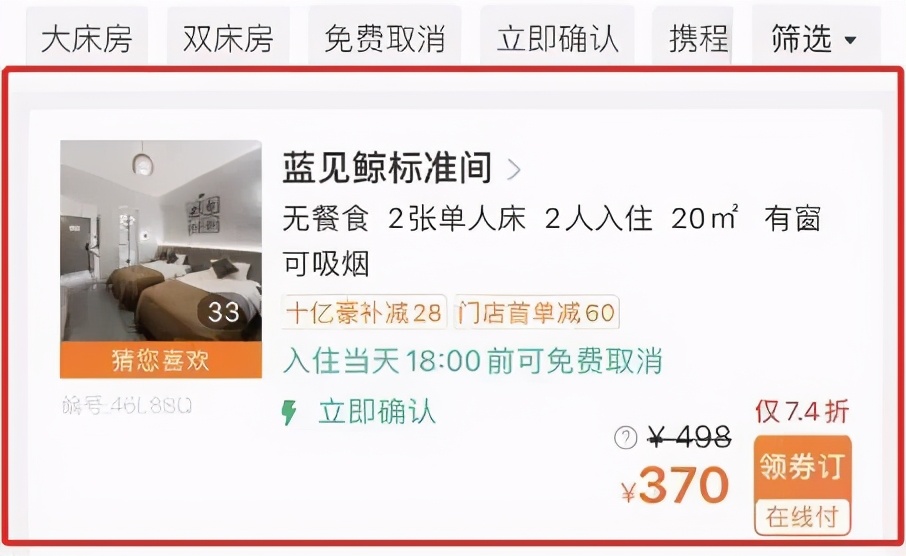The width and height of the screenshot is (906, 556).
Task: Tap the price help question icon
Action: (x=626, y=437)
